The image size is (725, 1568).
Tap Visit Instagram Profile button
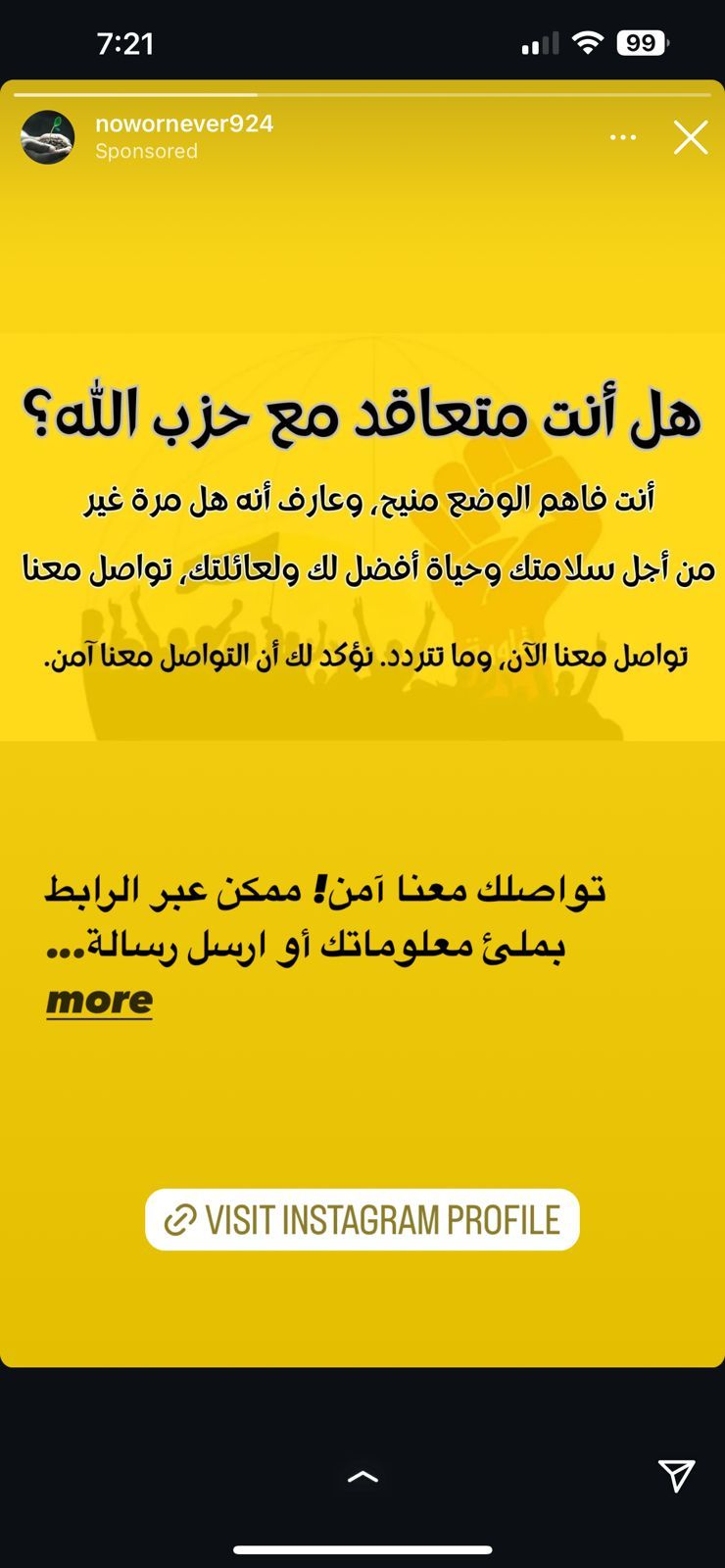[x=362, y=1220]
